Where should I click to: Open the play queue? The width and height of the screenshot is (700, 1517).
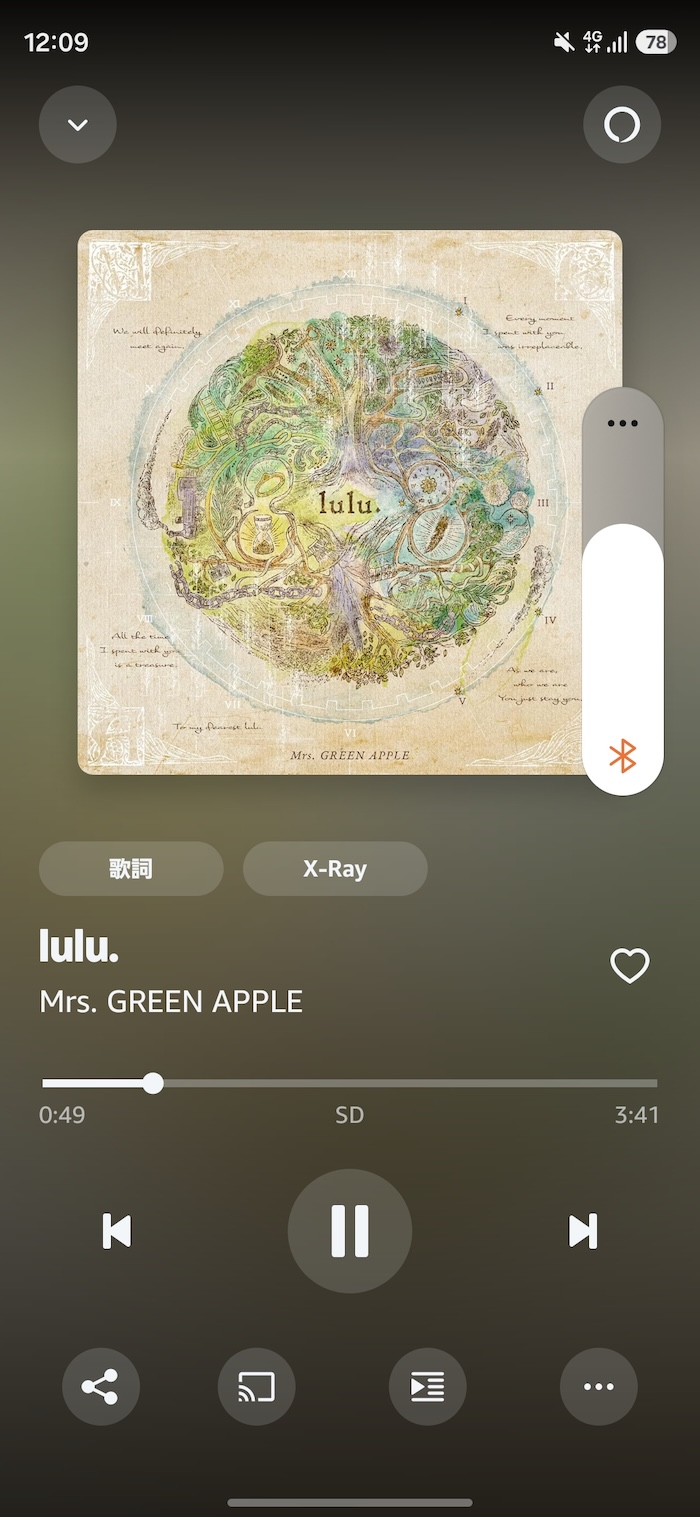pos(427,1386)
